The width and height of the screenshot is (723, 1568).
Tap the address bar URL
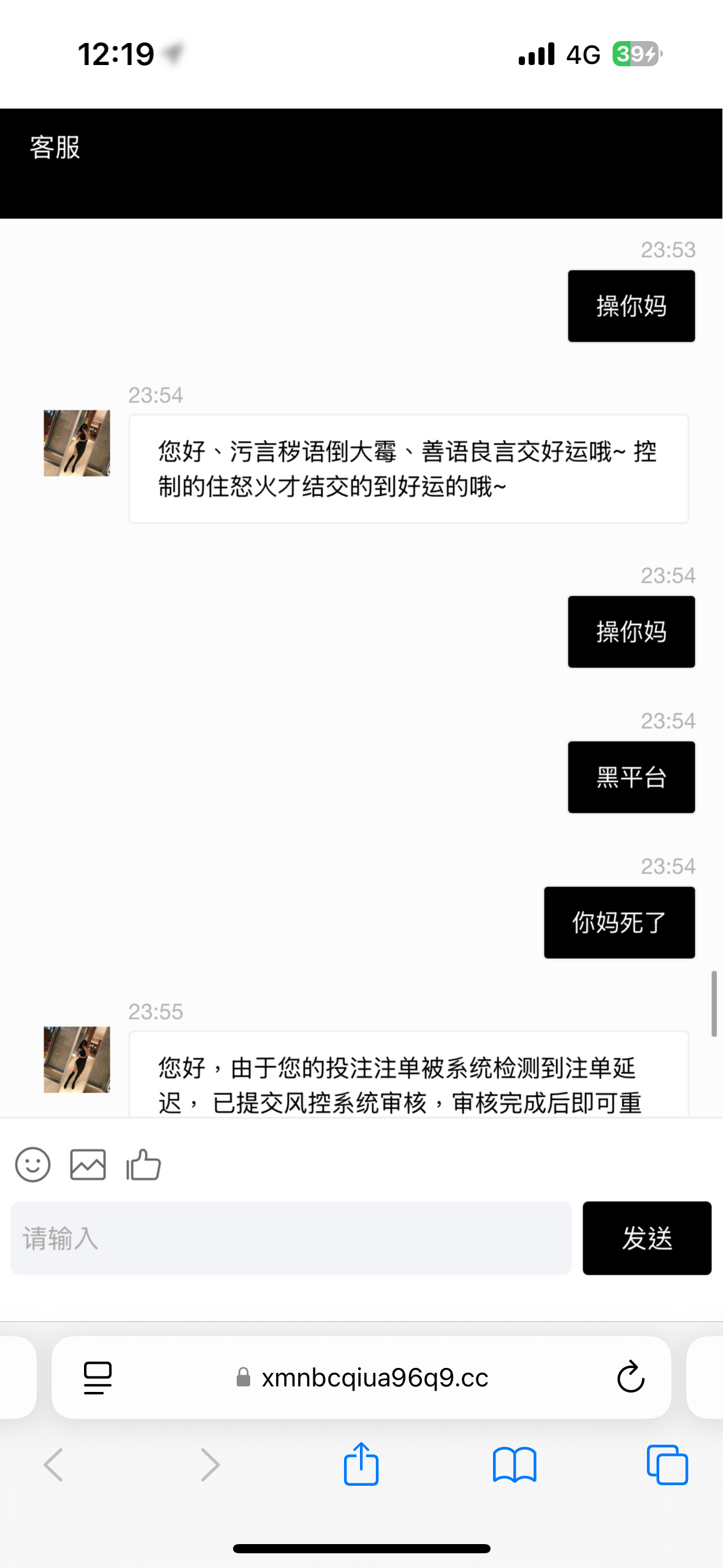point(374,1377)
